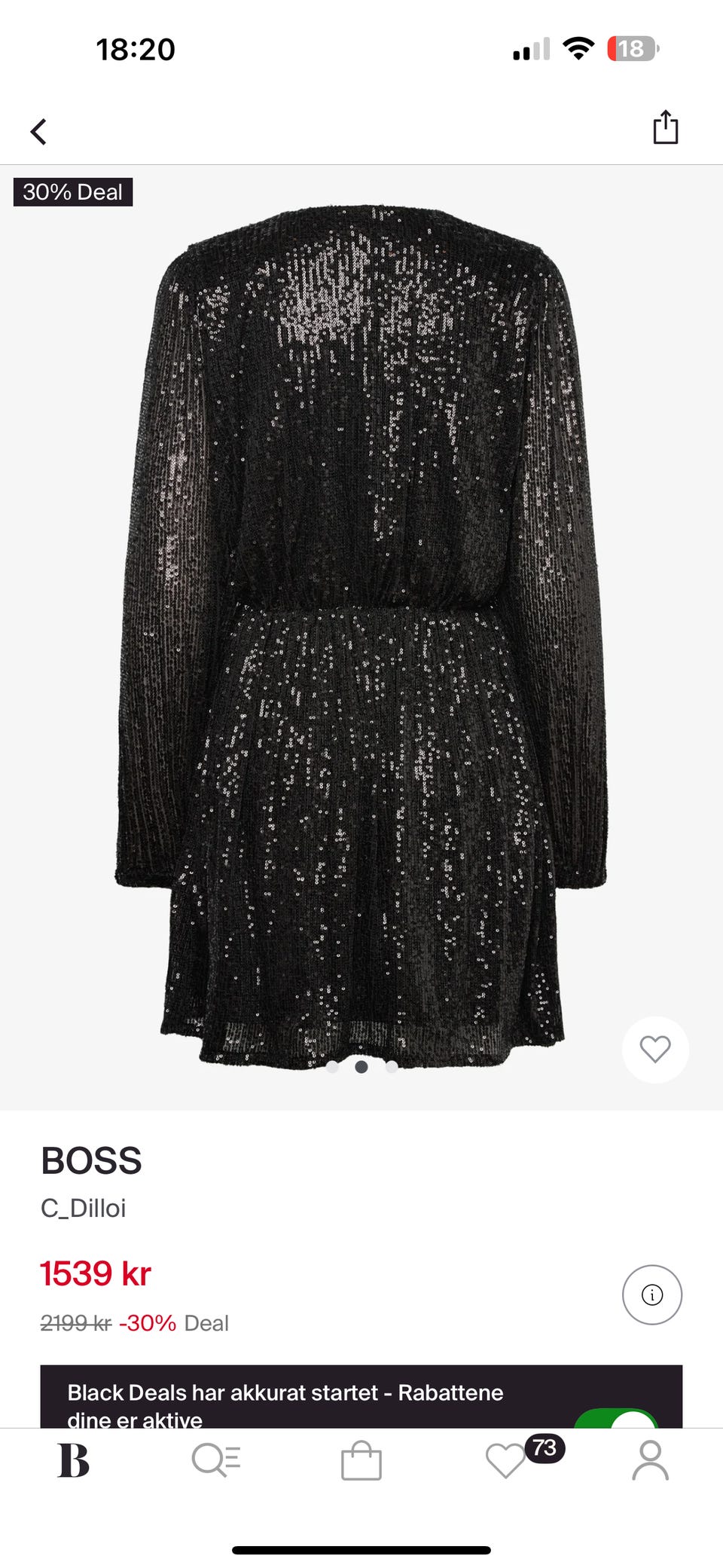Open the Boozt home tab
This screenshot has width=723, height=1568.
click(74, 1460)
